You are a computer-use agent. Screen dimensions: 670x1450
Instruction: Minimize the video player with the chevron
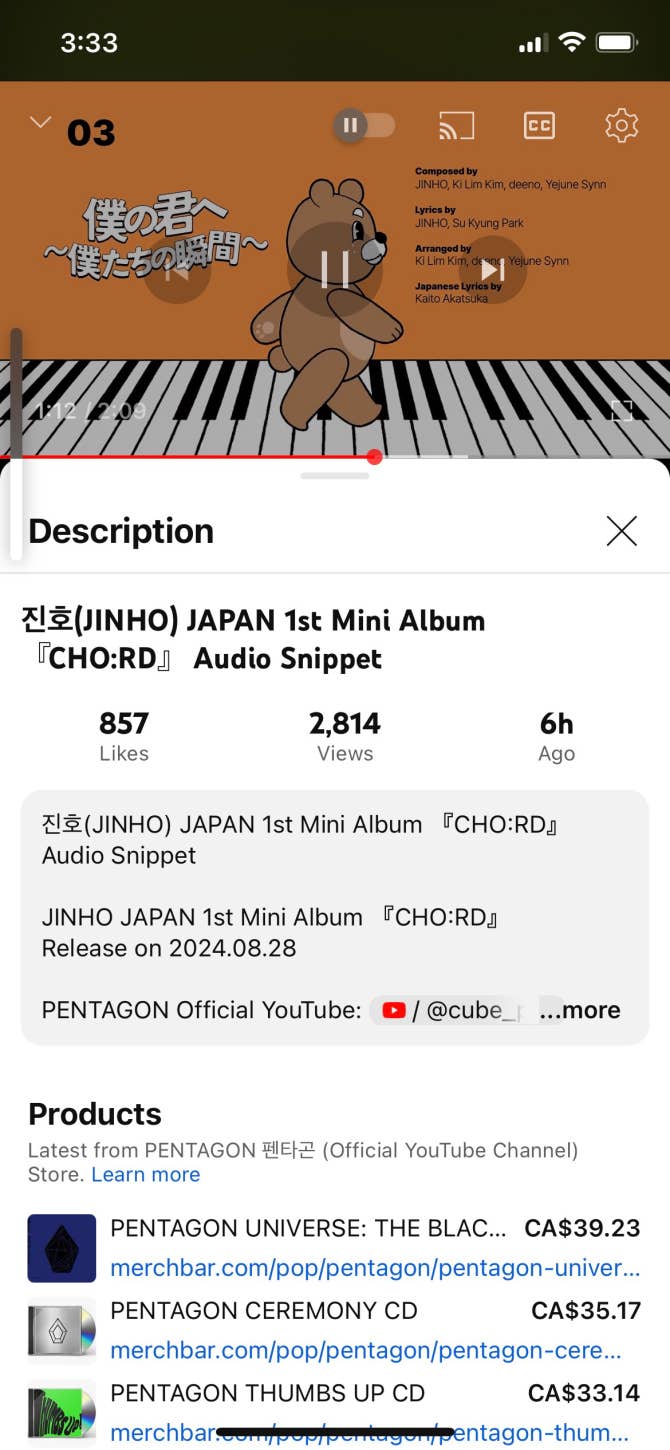[40, 123]
